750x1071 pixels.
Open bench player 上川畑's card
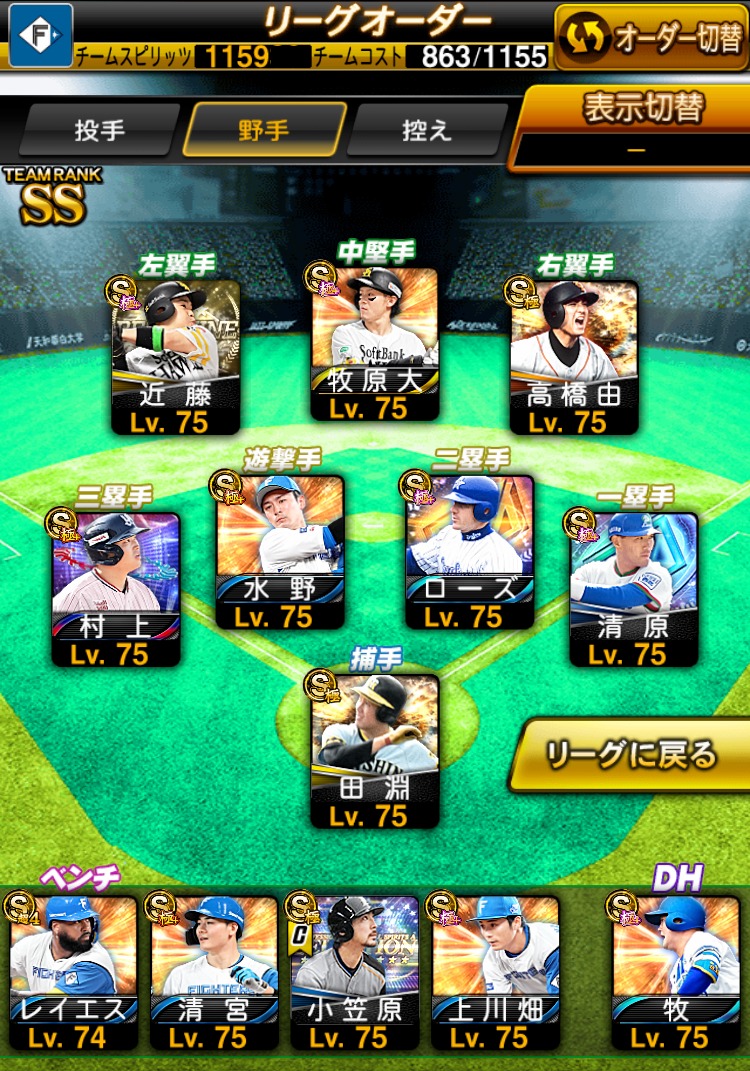[x=495, y=972]
